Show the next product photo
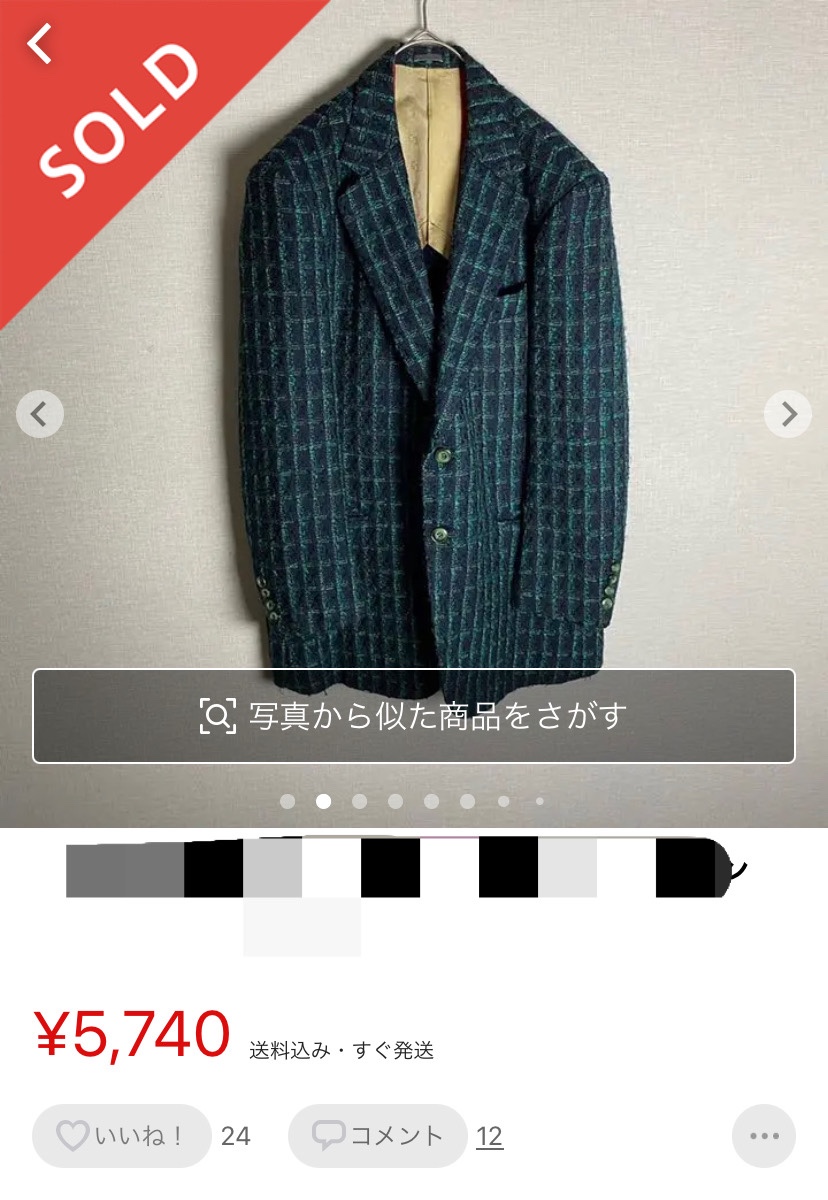Image resolution: width=828 pixels, height=1200 pixels. 788,413
